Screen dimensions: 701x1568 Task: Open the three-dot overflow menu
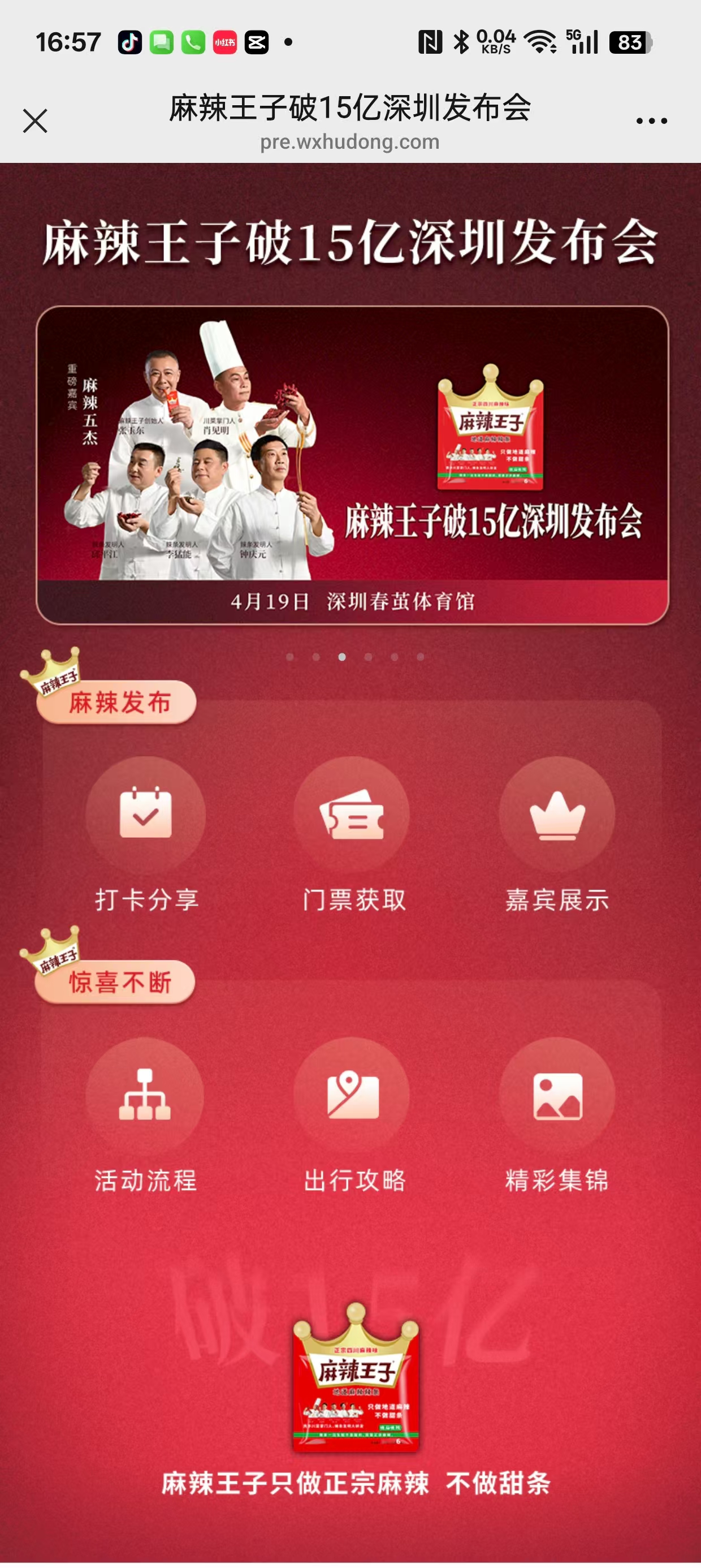(651, 120)
